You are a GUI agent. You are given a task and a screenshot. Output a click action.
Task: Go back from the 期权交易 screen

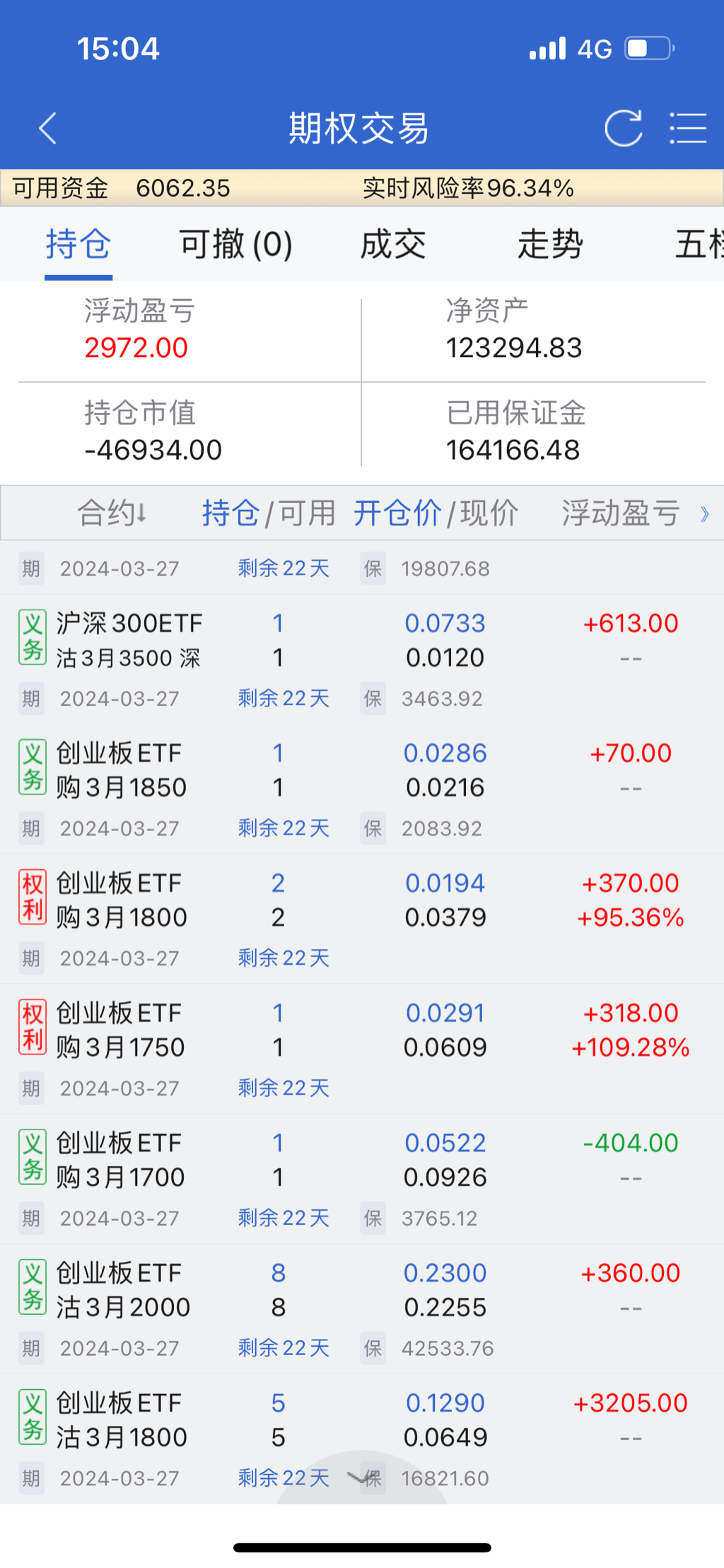(48, 129)
